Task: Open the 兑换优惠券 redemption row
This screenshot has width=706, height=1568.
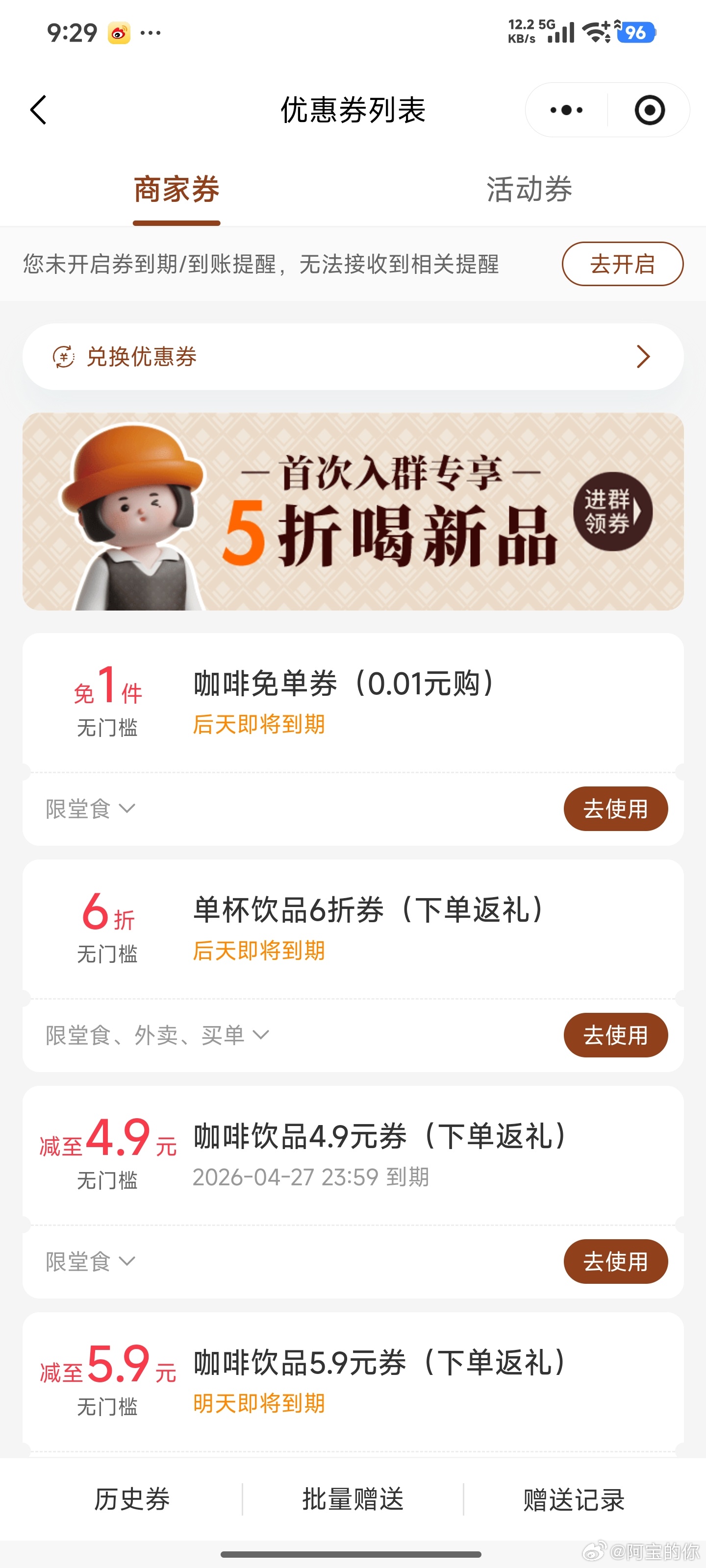Action: click(x=353, y=357)
